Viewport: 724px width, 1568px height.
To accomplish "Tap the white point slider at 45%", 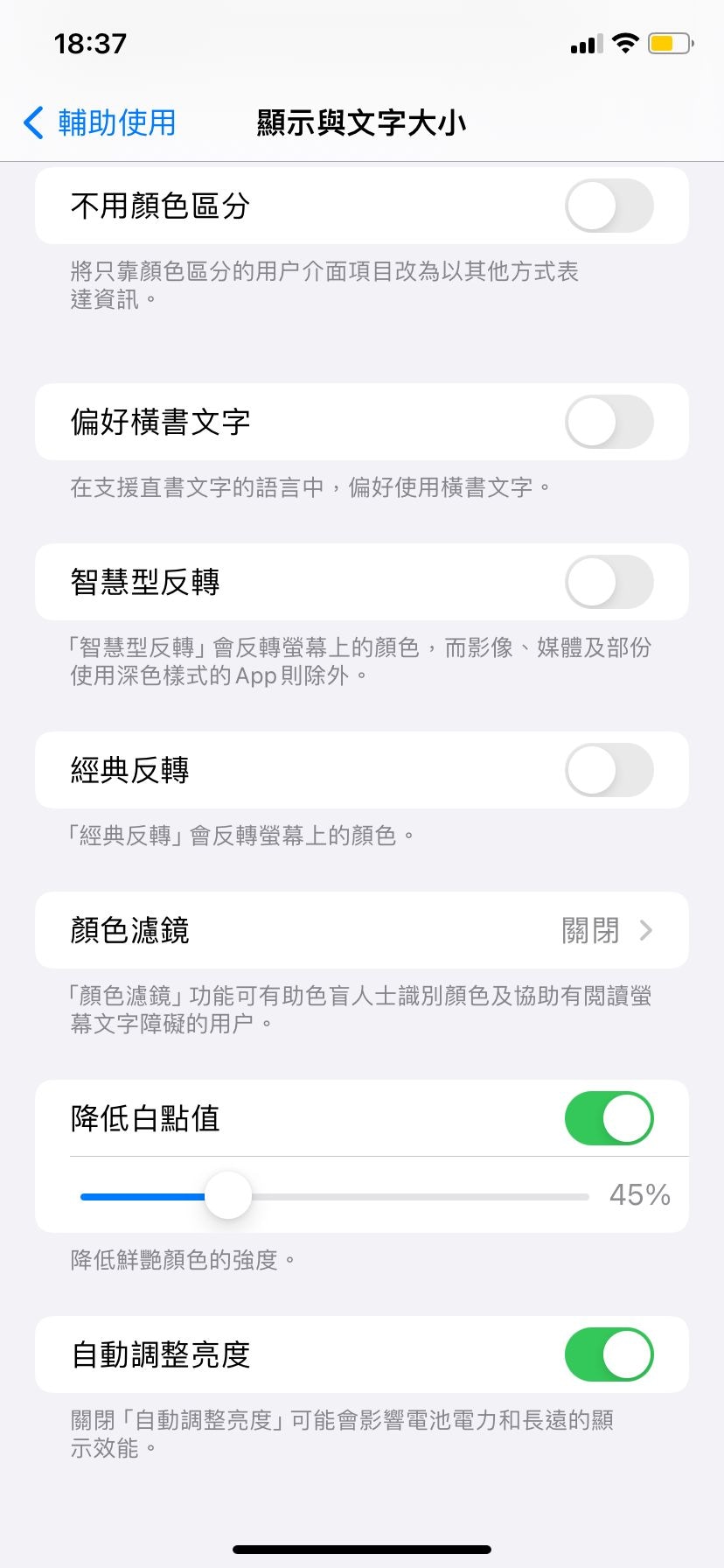I will tap(228, 1196).
